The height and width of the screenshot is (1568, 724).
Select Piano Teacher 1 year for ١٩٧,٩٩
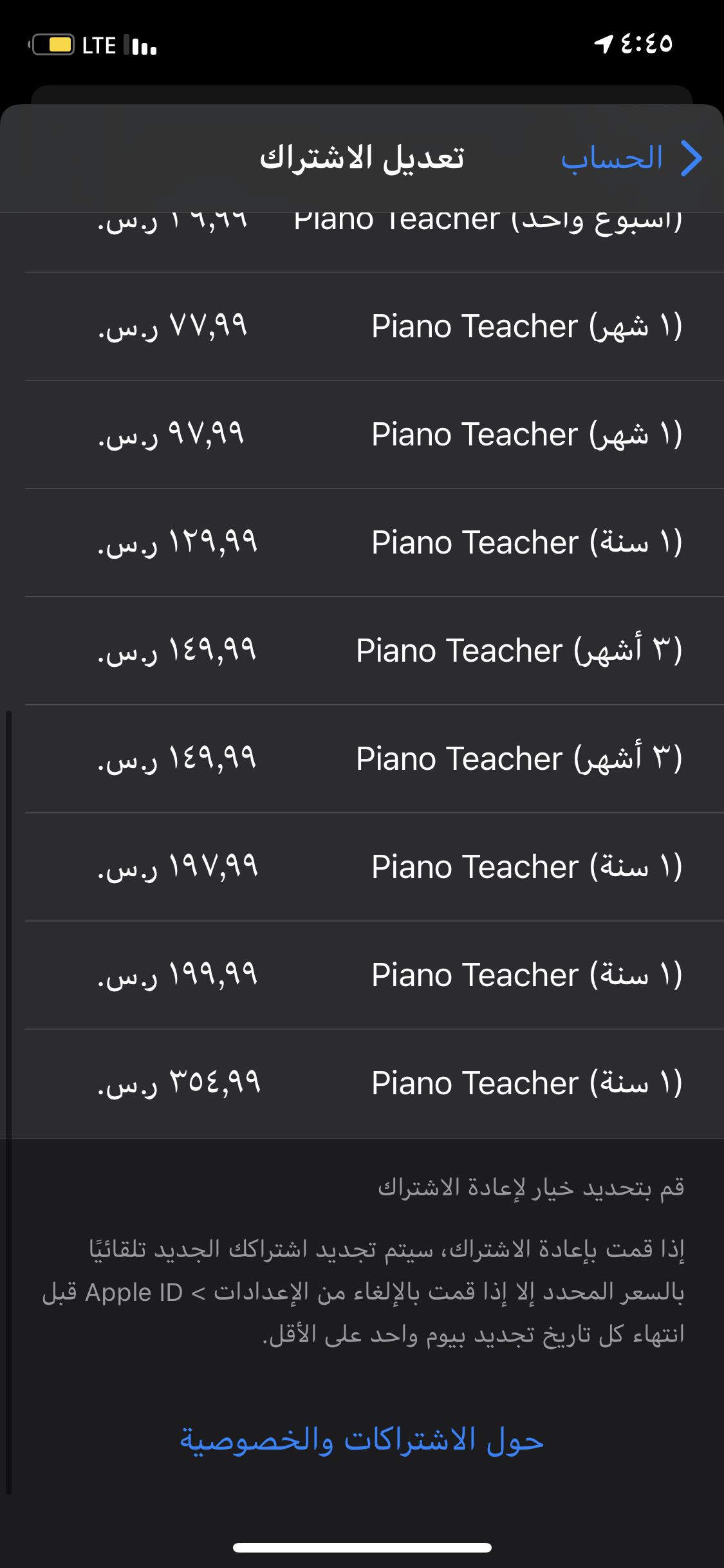[362, 867]
